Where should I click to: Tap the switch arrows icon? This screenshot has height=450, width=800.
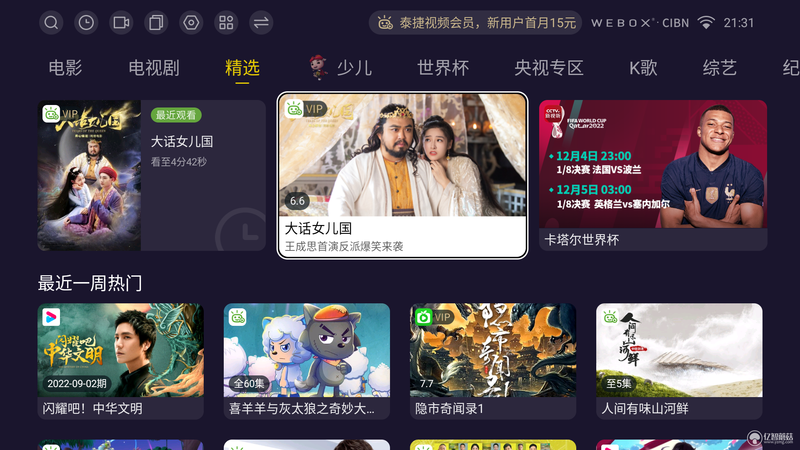[x=261, y=22]
